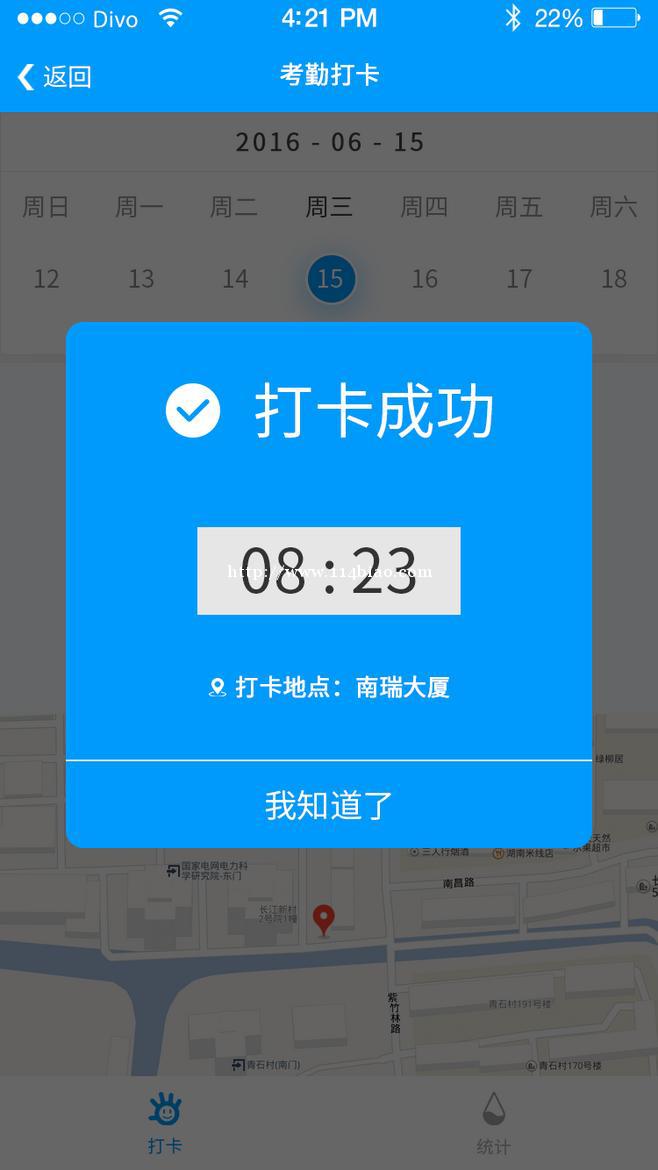Open the 打卡 tab
The width and height of the screenshot is (658, 1170).
pos(165,1123)
